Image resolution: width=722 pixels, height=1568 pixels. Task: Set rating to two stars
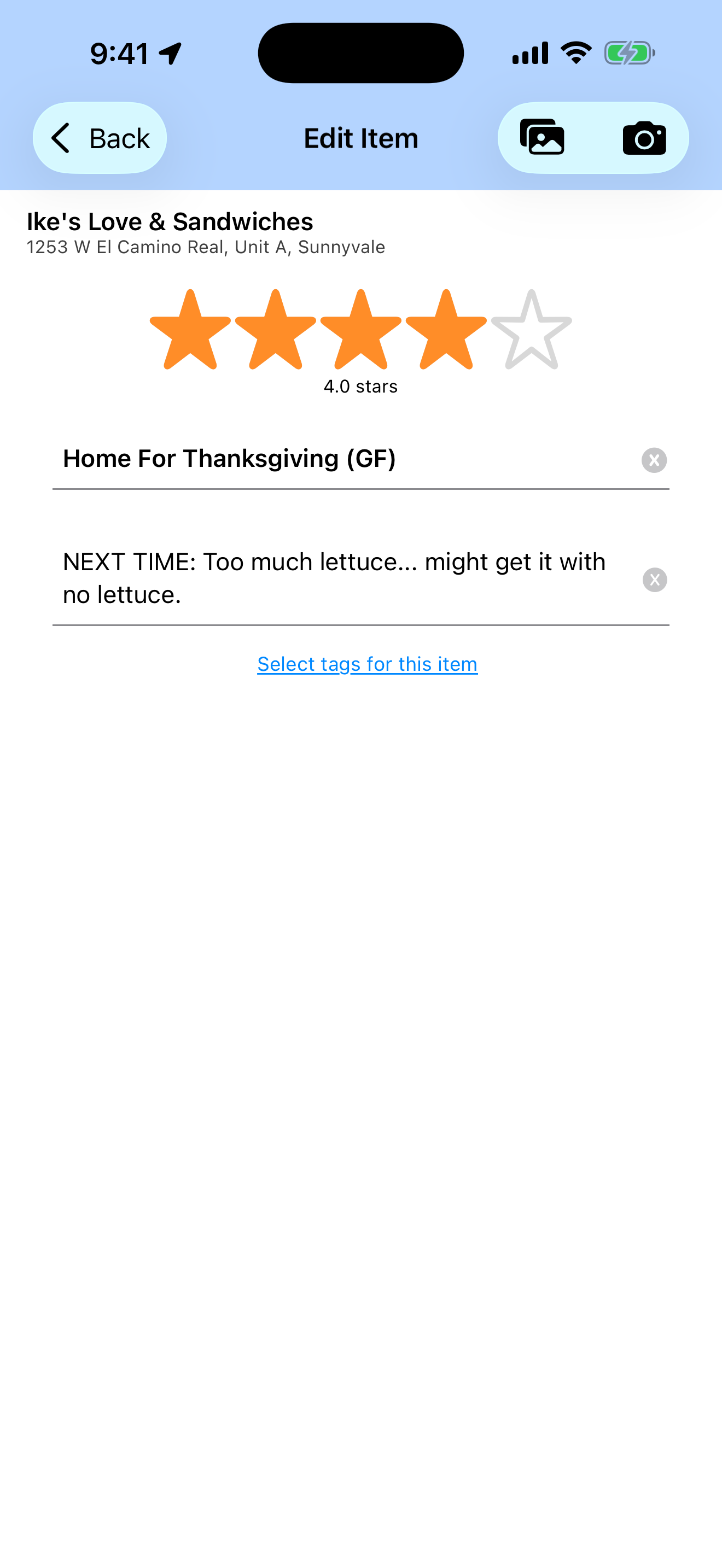pyautogui.click(x=275, y=331)
